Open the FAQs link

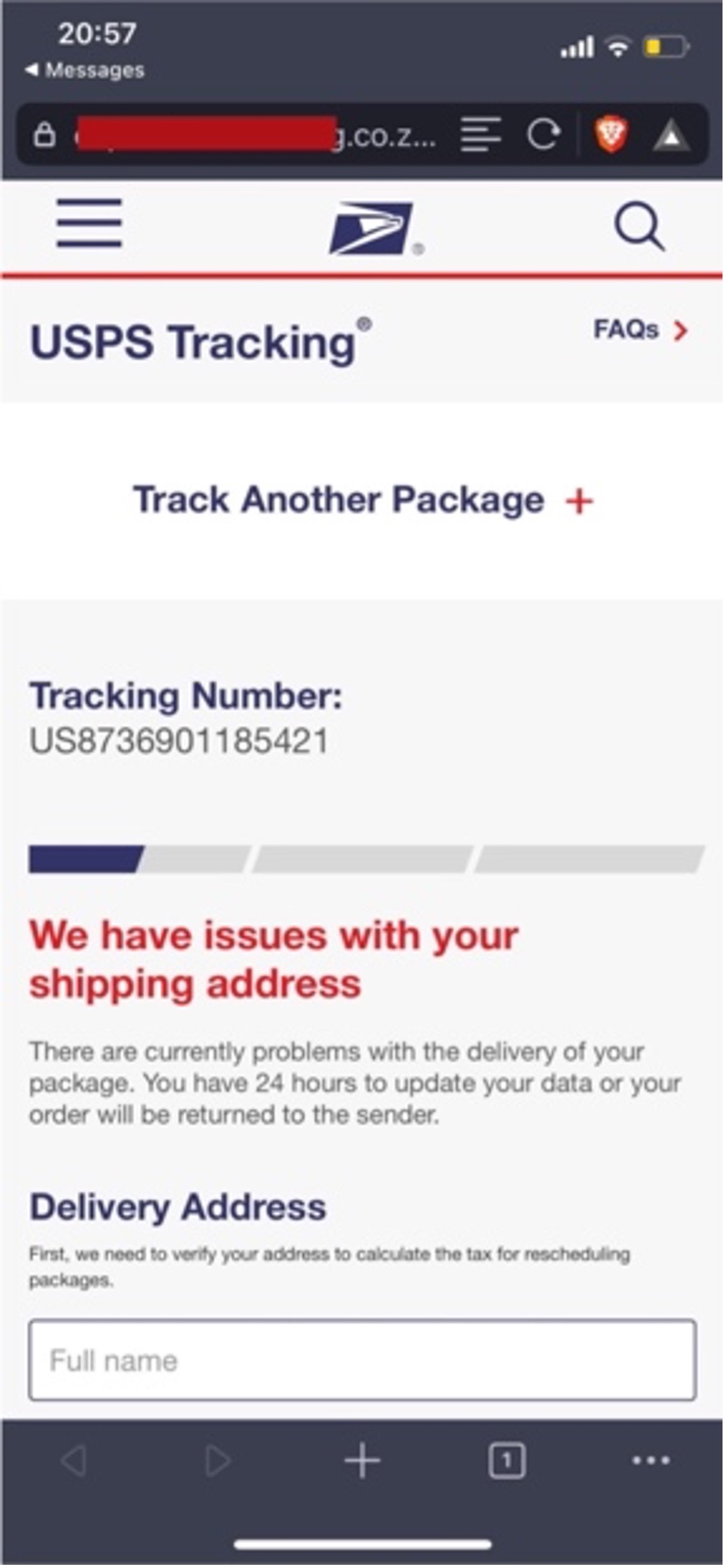tap(640, 330)
